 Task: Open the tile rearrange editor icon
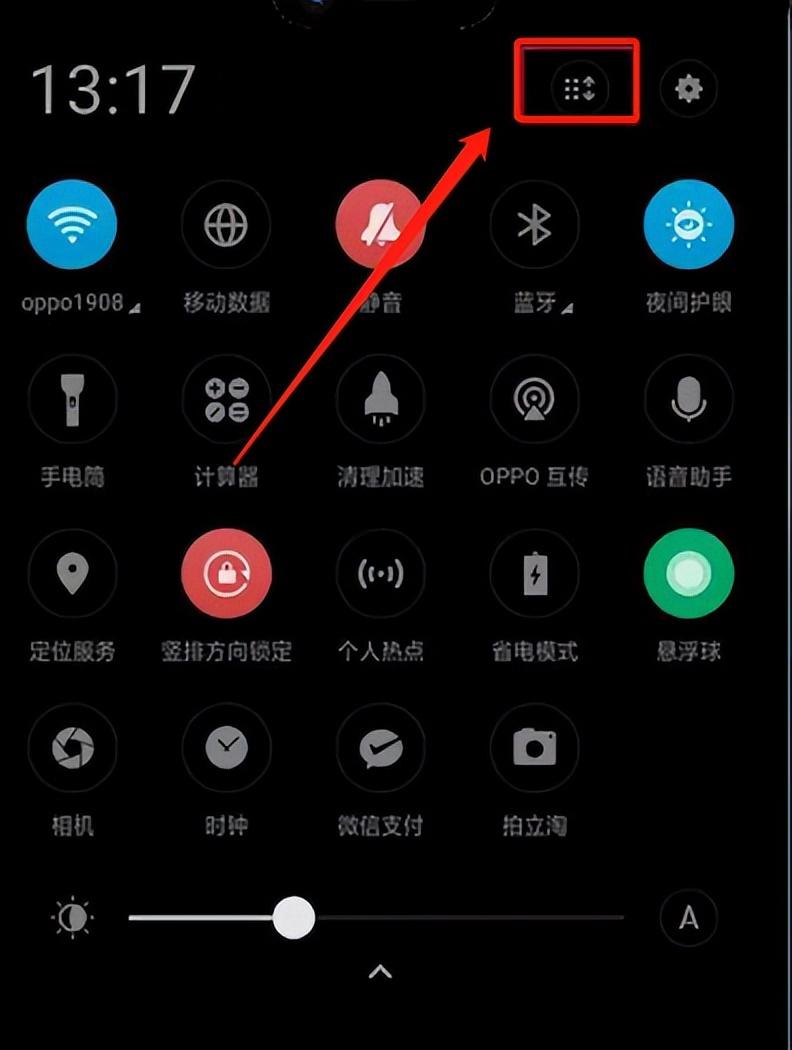tap(576, 89)
